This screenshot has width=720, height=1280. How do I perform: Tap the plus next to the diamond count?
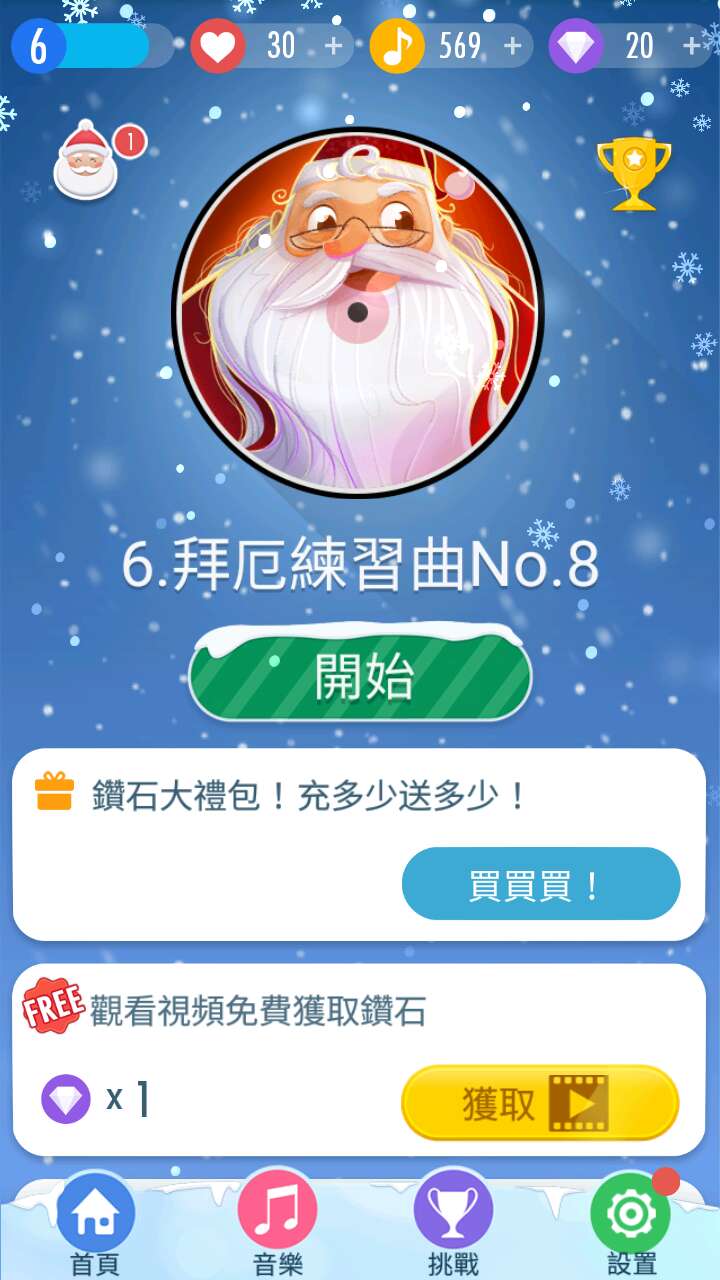[x=692, y=45]
